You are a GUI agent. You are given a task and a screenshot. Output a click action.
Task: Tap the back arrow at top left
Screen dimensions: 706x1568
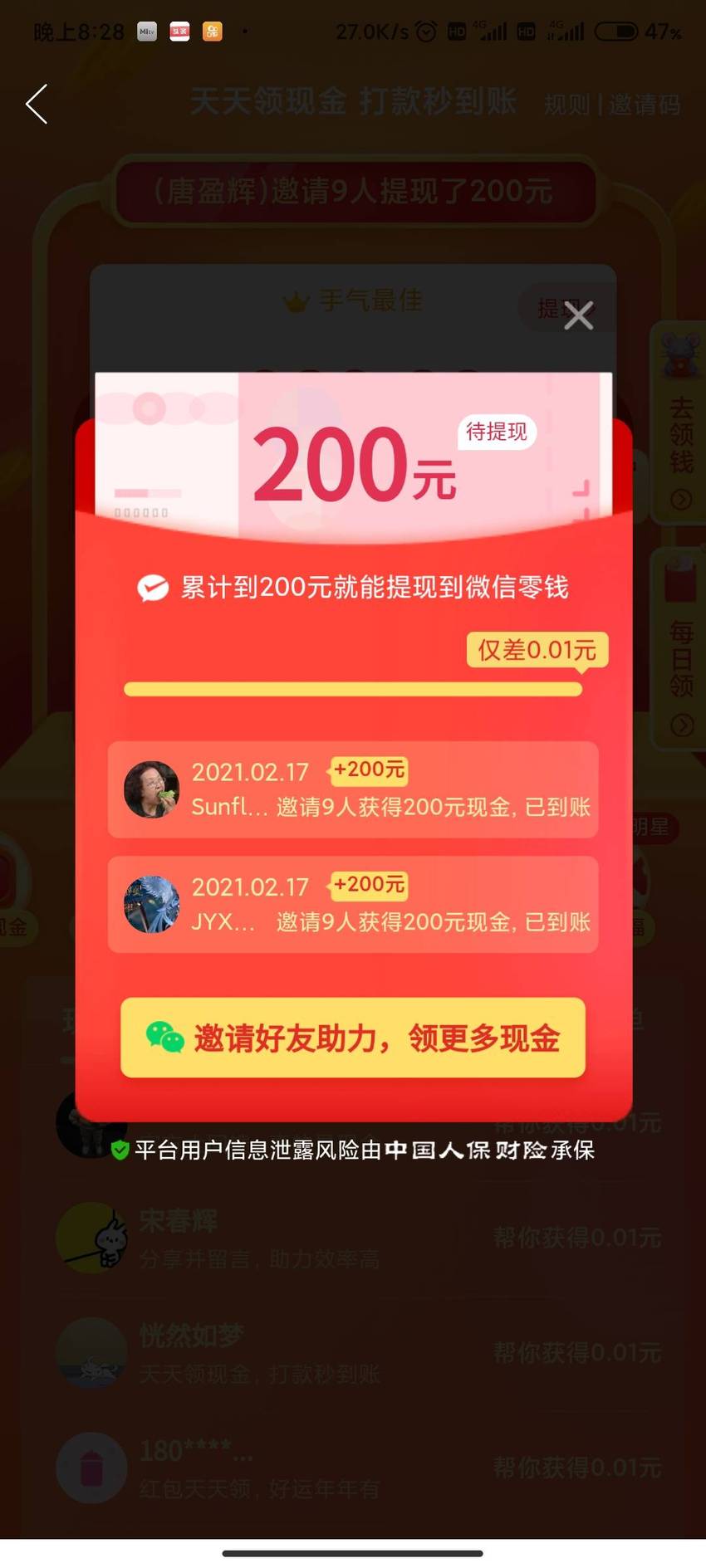(35, 104)
